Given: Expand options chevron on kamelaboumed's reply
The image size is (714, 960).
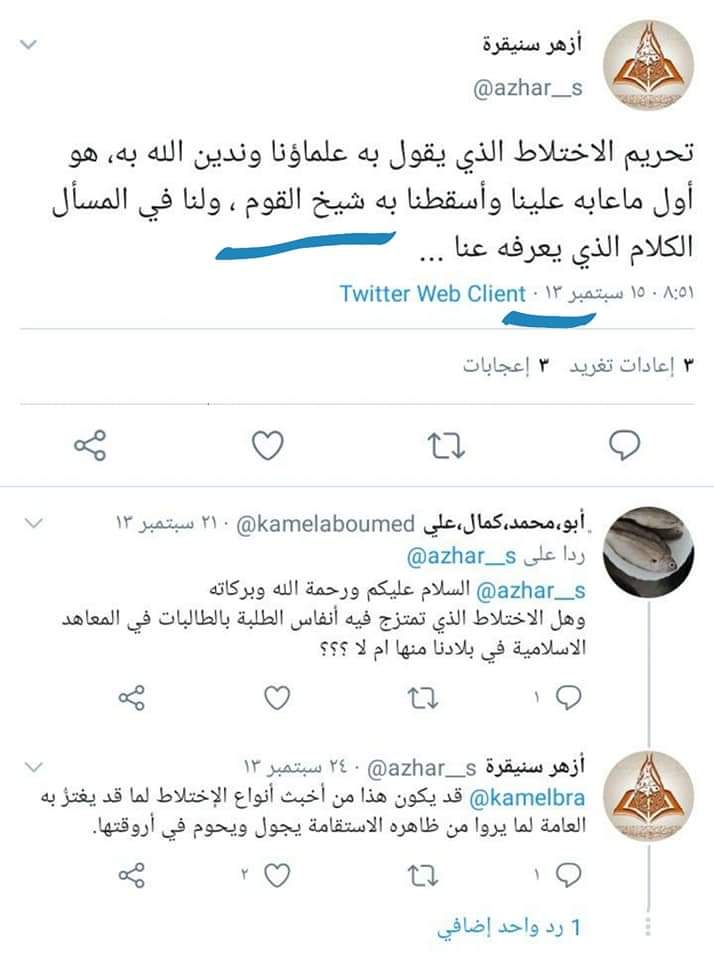Looking at the screenshot, I should pos(30,522).
